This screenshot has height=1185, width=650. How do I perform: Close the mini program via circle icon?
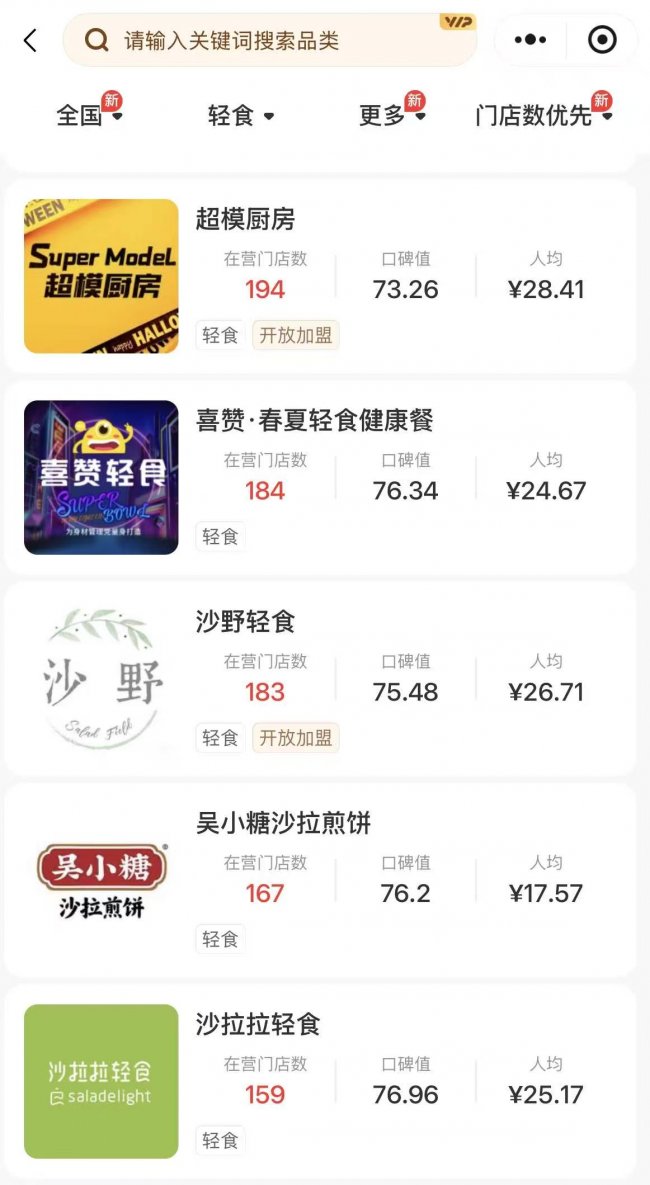pyautogui.click(x=602, y=40)
